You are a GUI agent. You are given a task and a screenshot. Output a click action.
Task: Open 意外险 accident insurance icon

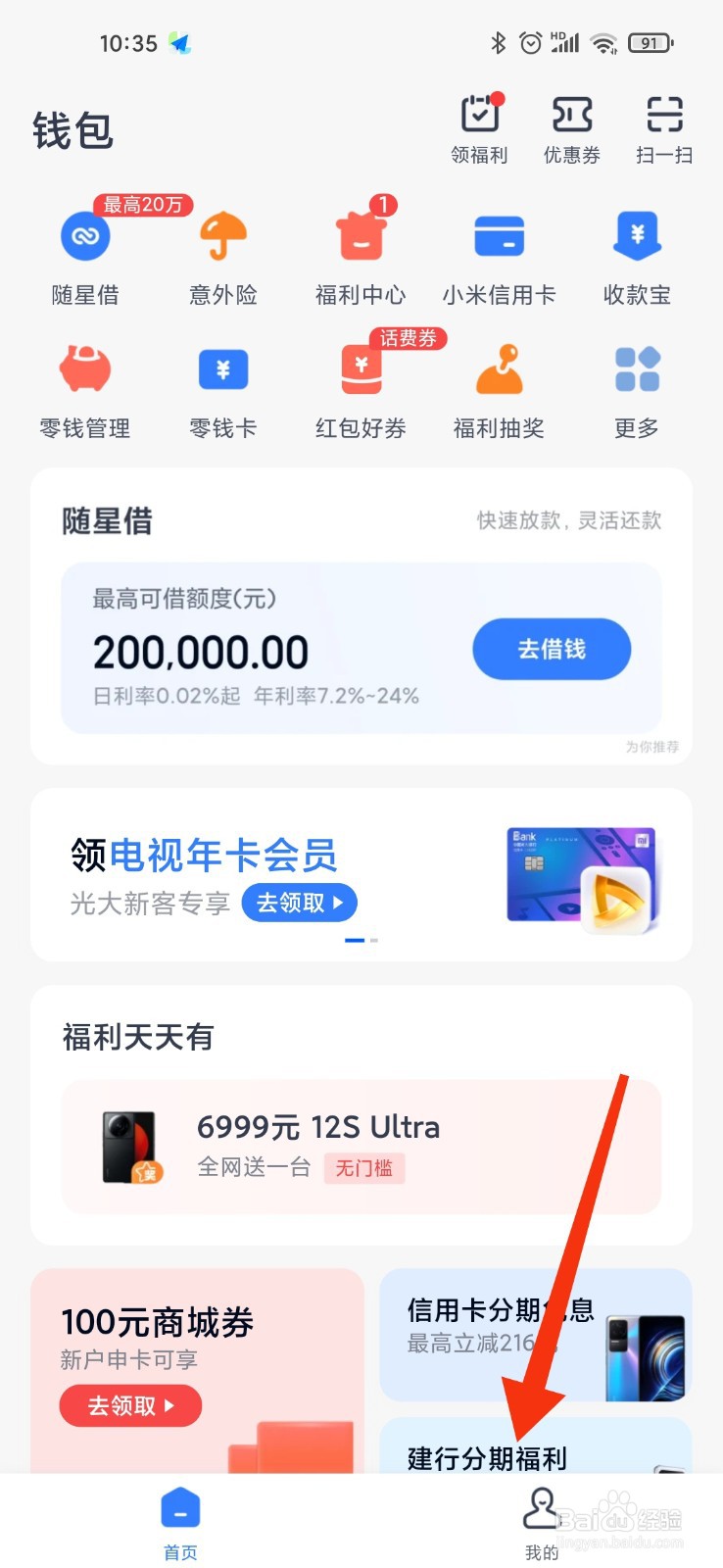(x=223, y=253)
